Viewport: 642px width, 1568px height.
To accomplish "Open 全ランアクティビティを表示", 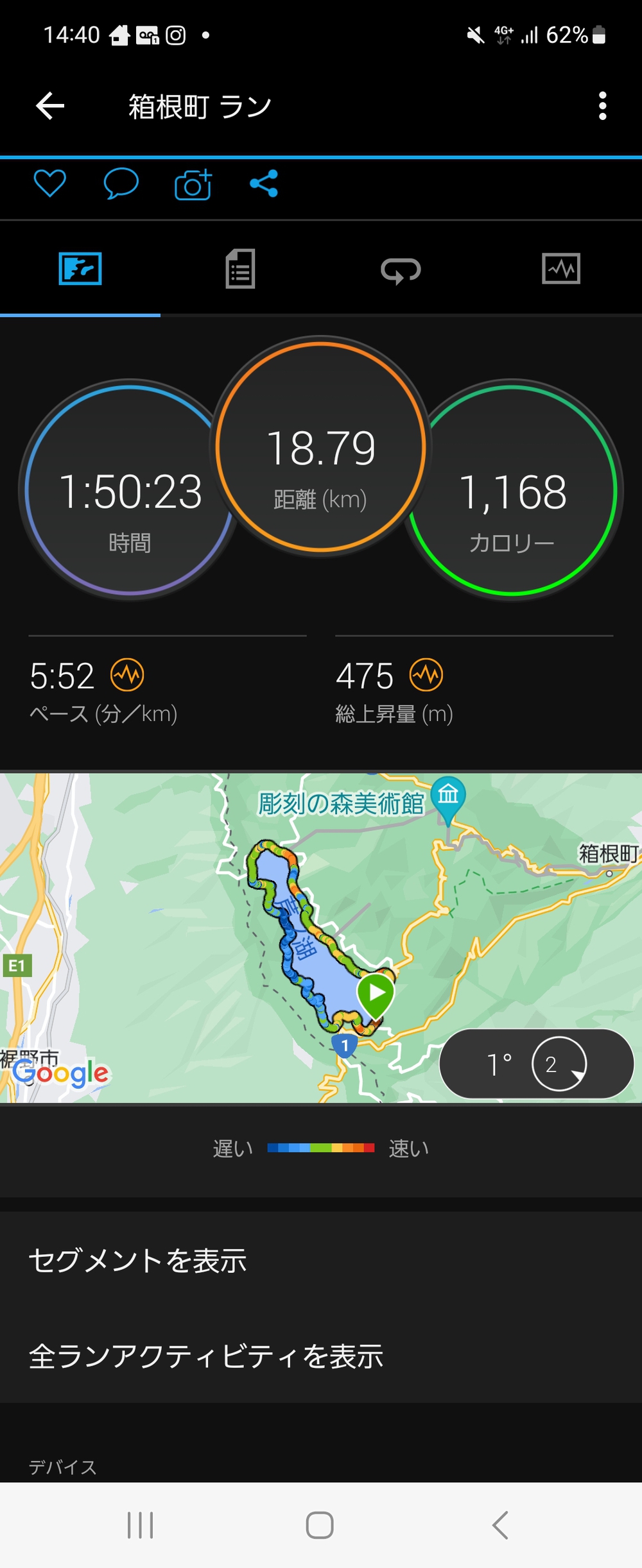I will [206, 1356].
